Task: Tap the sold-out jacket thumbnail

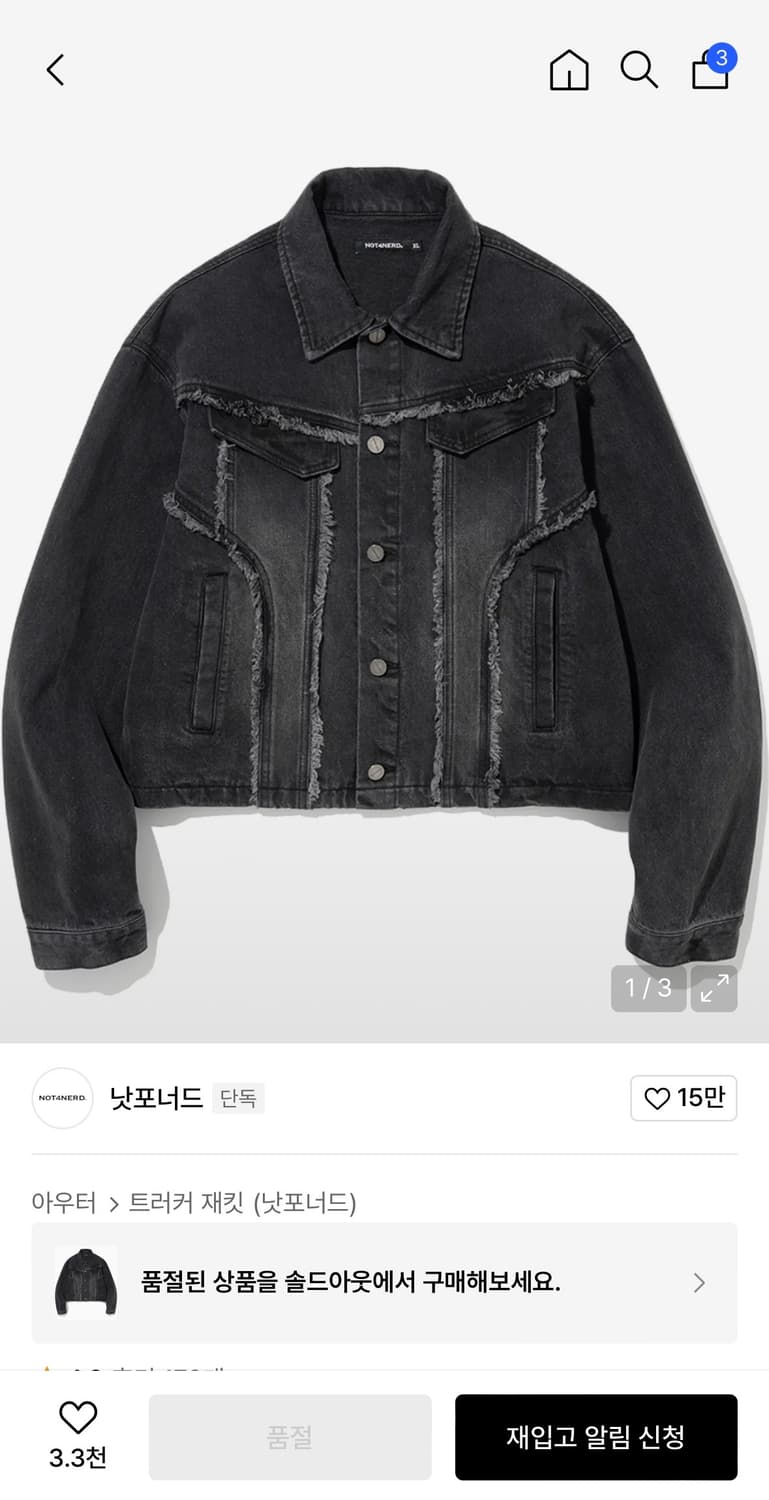Action: pos(84,1282)
